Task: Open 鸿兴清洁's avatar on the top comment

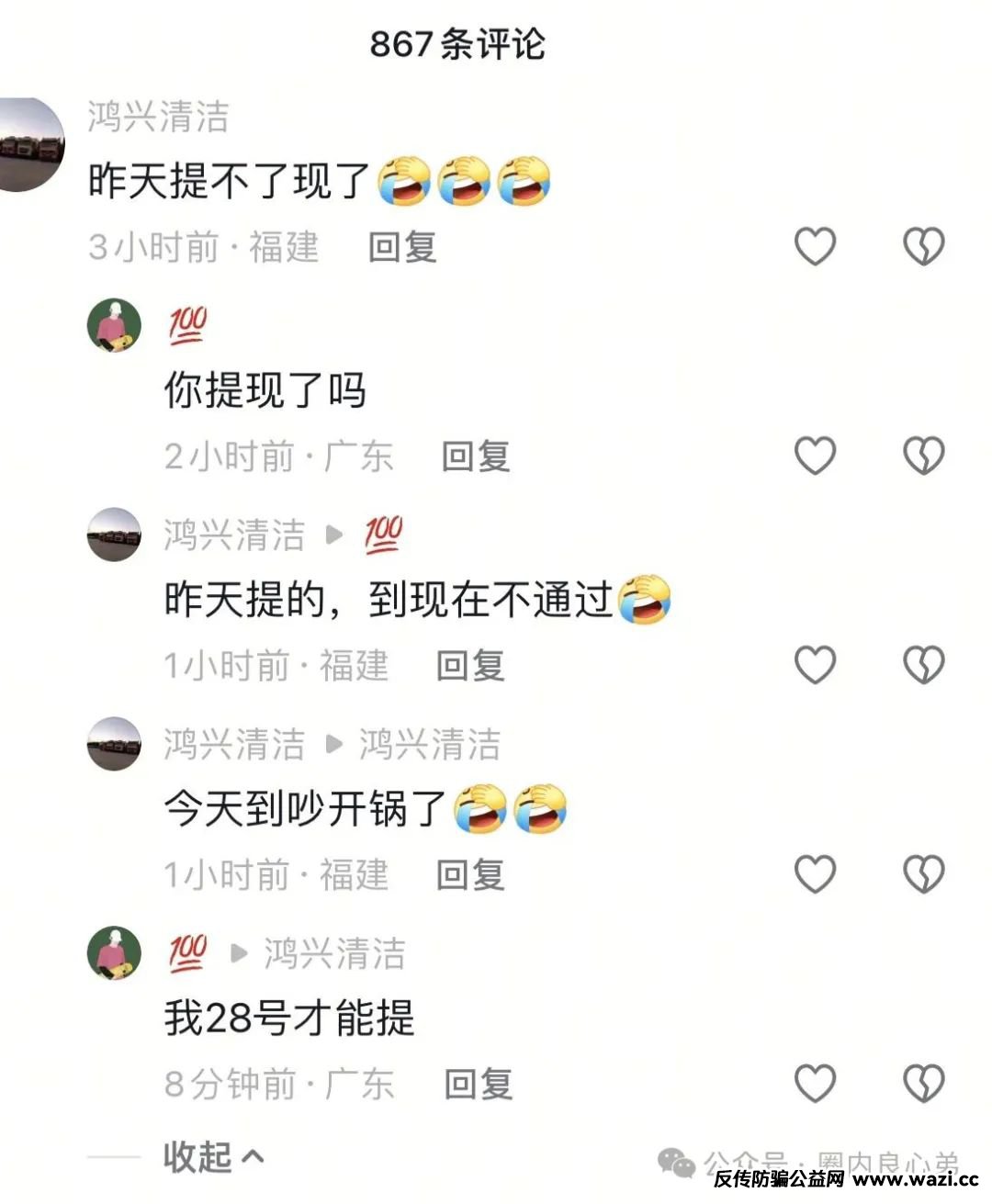Action: pyautogui.click(x=31, y=144)
